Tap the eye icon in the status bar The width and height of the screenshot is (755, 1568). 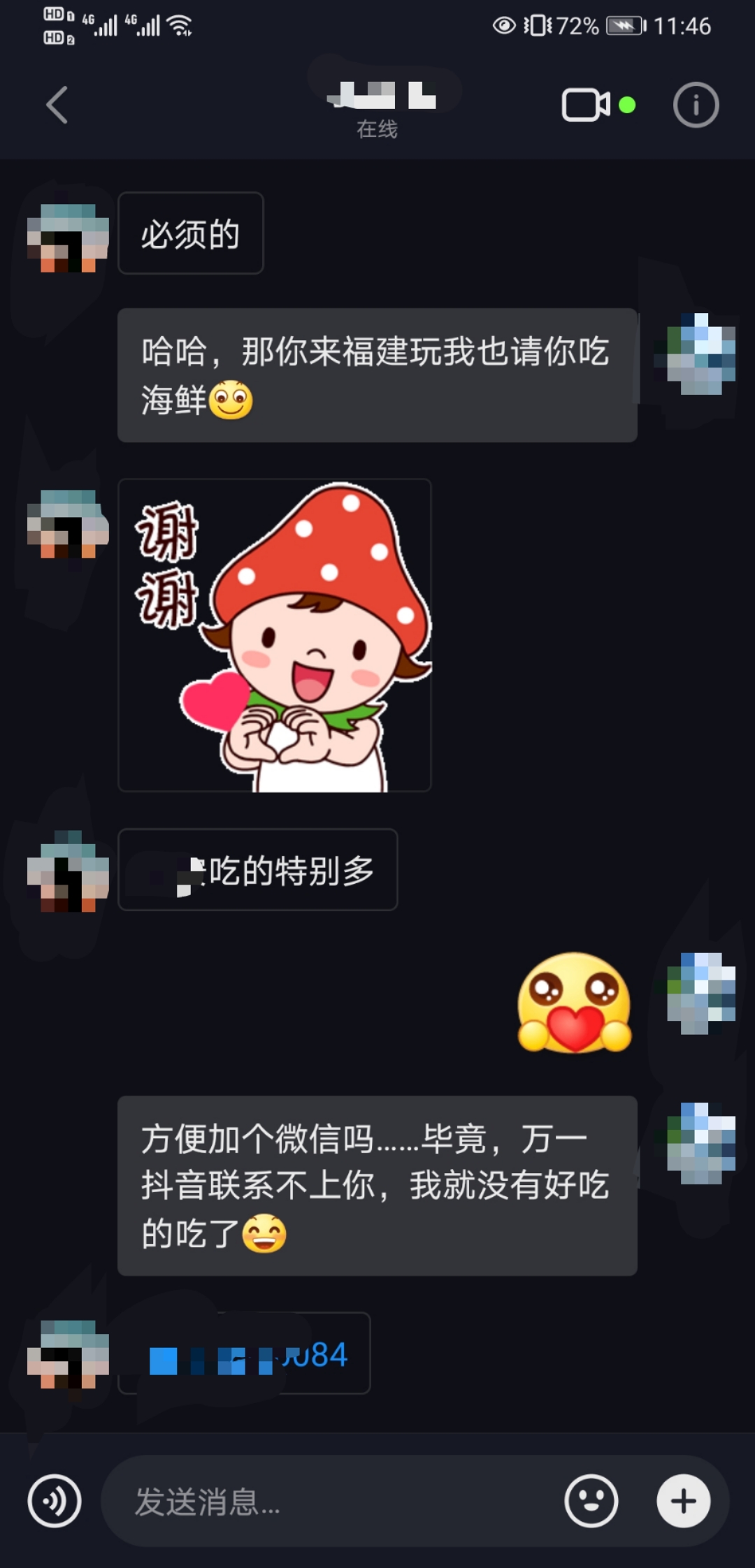coord(502,24)
